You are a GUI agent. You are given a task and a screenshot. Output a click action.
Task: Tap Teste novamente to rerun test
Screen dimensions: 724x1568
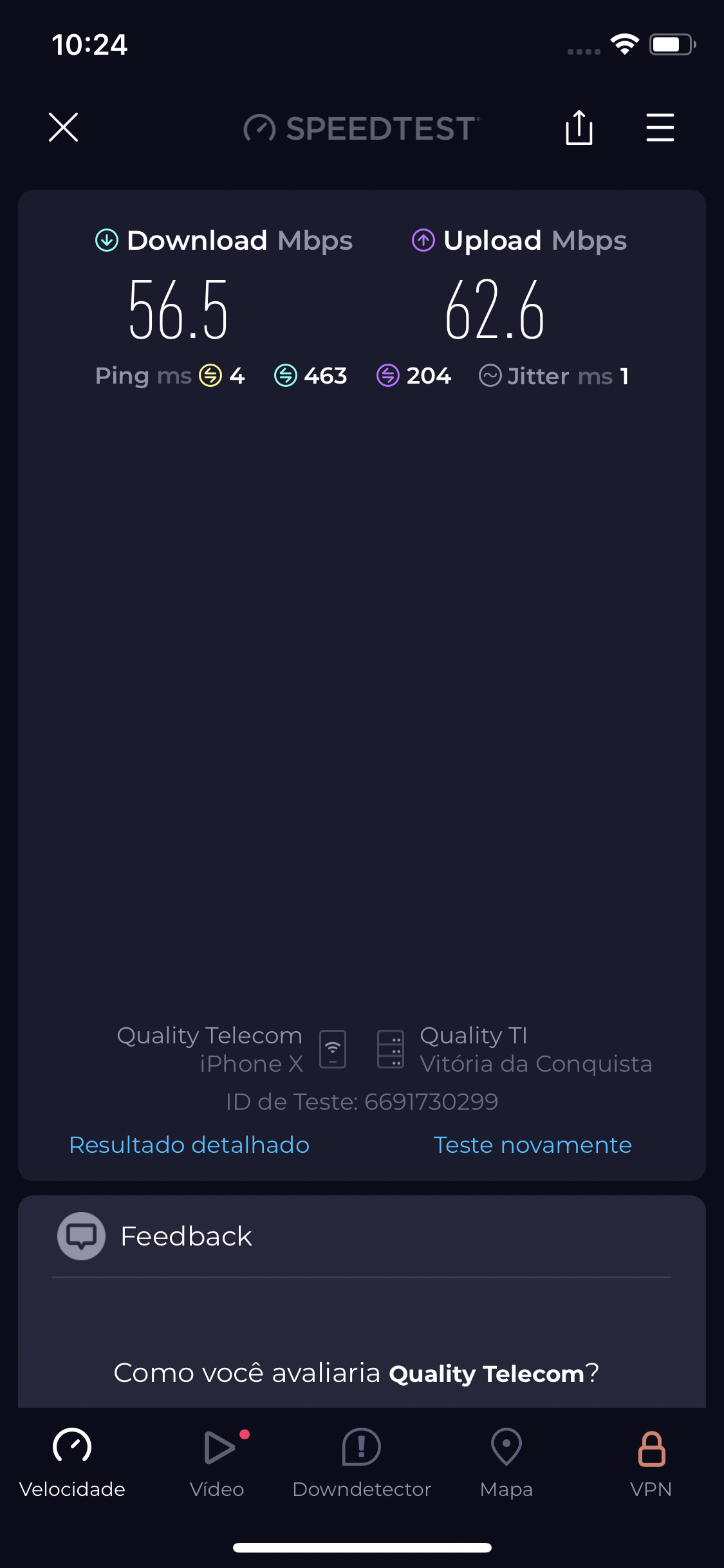532,1145
